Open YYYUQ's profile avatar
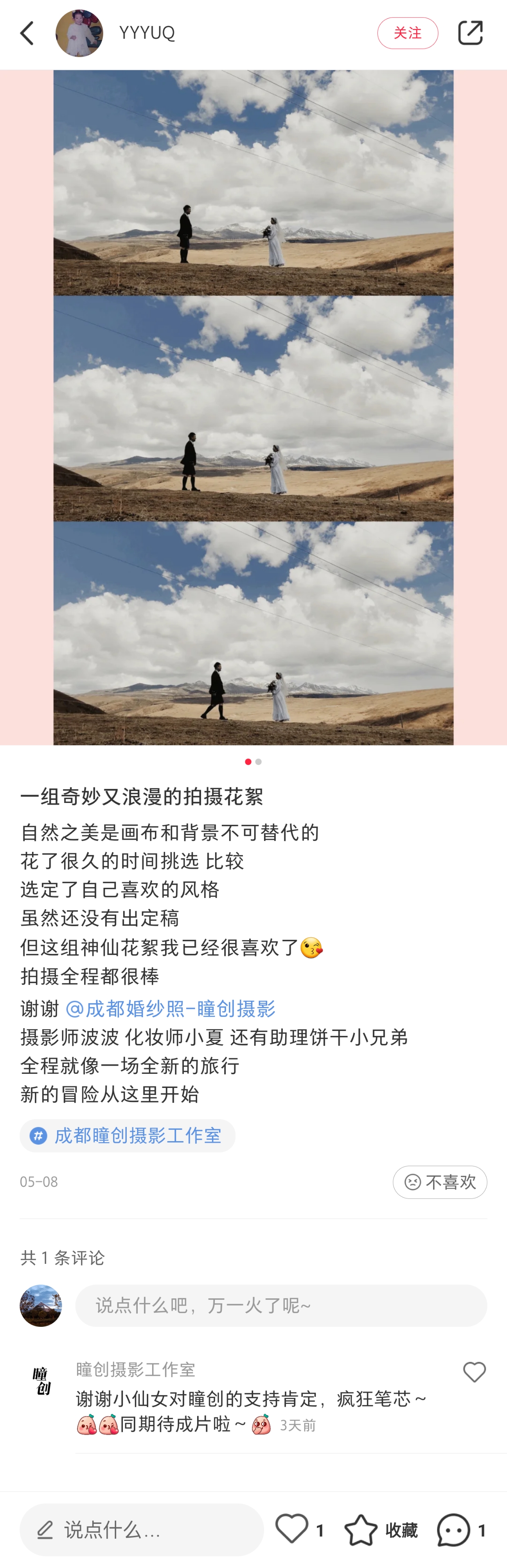507x1568 pixels. (x=79, y=33)
